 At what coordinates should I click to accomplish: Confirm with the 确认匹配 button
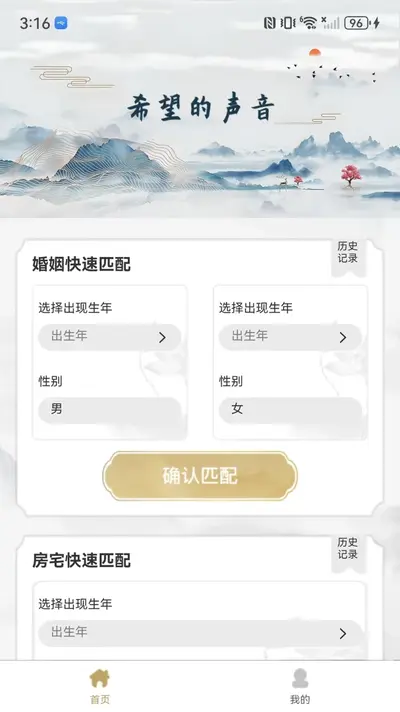[200, 476]
